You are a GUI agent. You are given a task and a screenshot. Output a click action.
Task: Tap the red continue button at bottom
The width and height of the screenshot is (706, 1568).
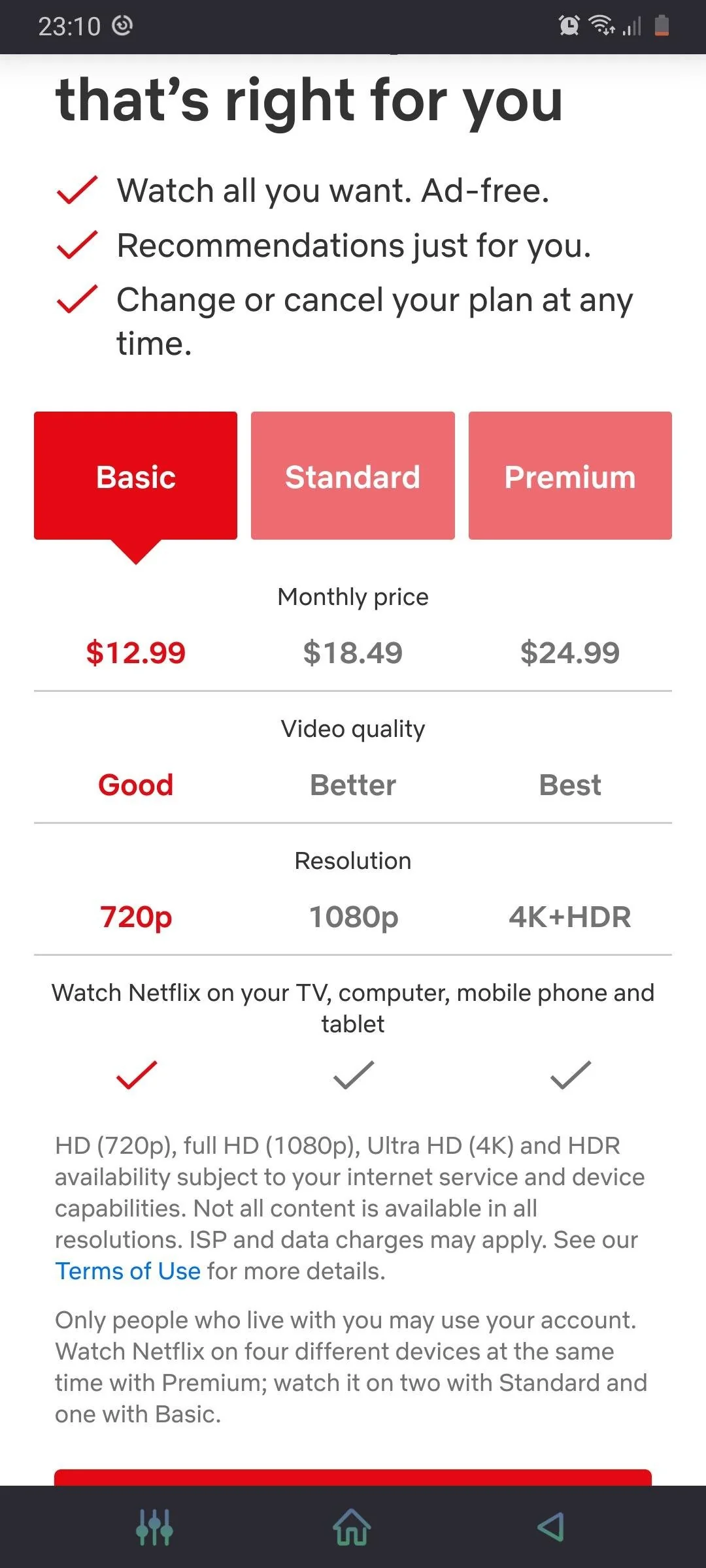click(x=352, y=1484)
